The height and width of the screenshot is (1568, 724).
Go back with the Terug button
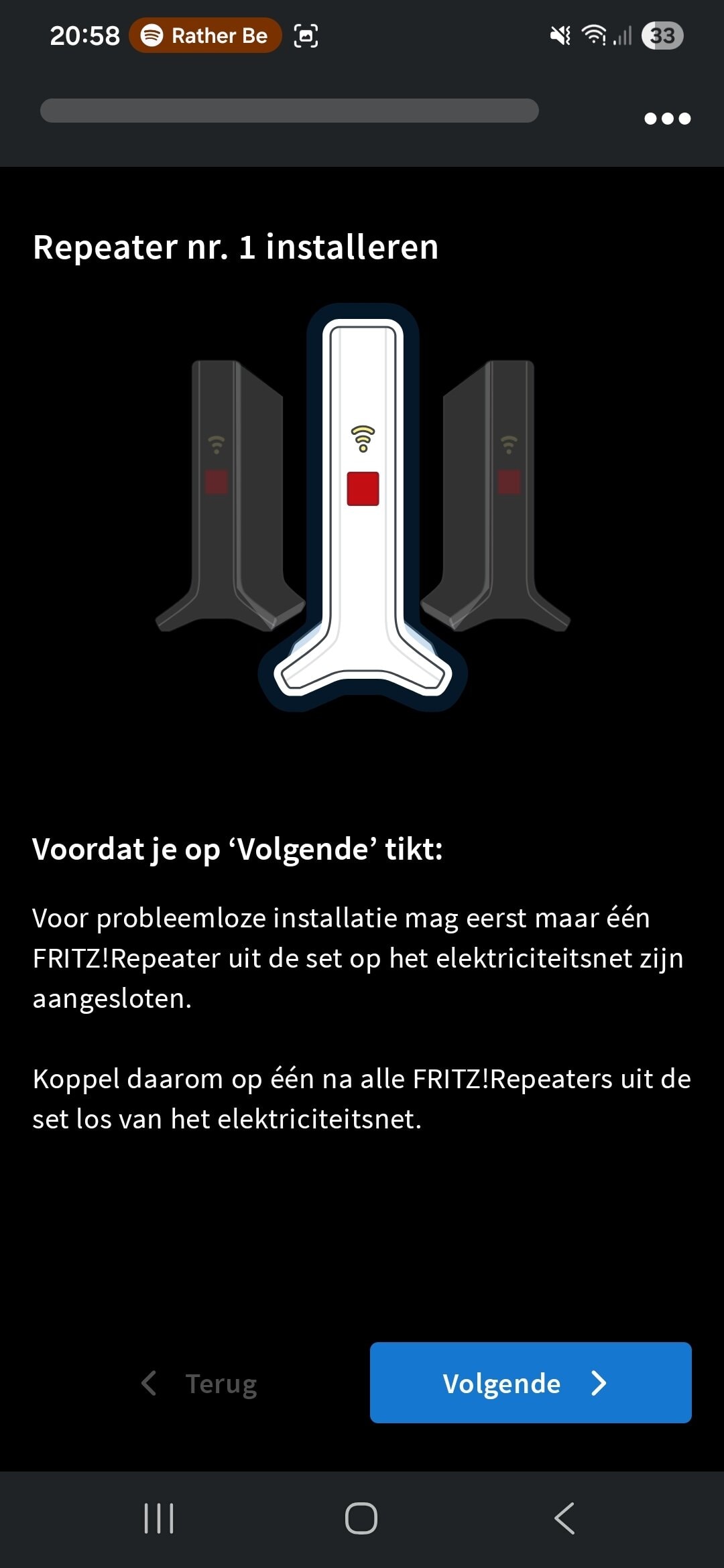click(200, 1383)
